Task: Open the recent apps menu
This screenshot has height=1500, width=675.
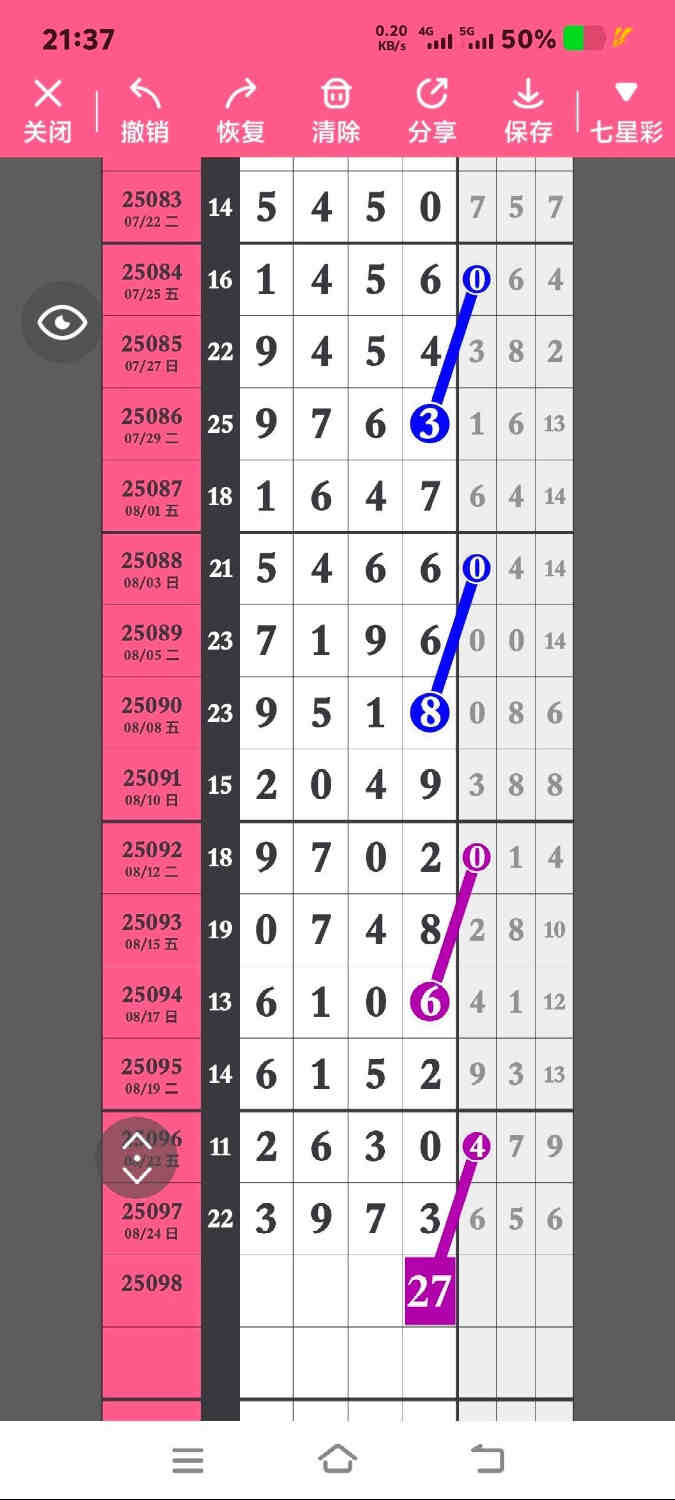Action: point(188,1460)
